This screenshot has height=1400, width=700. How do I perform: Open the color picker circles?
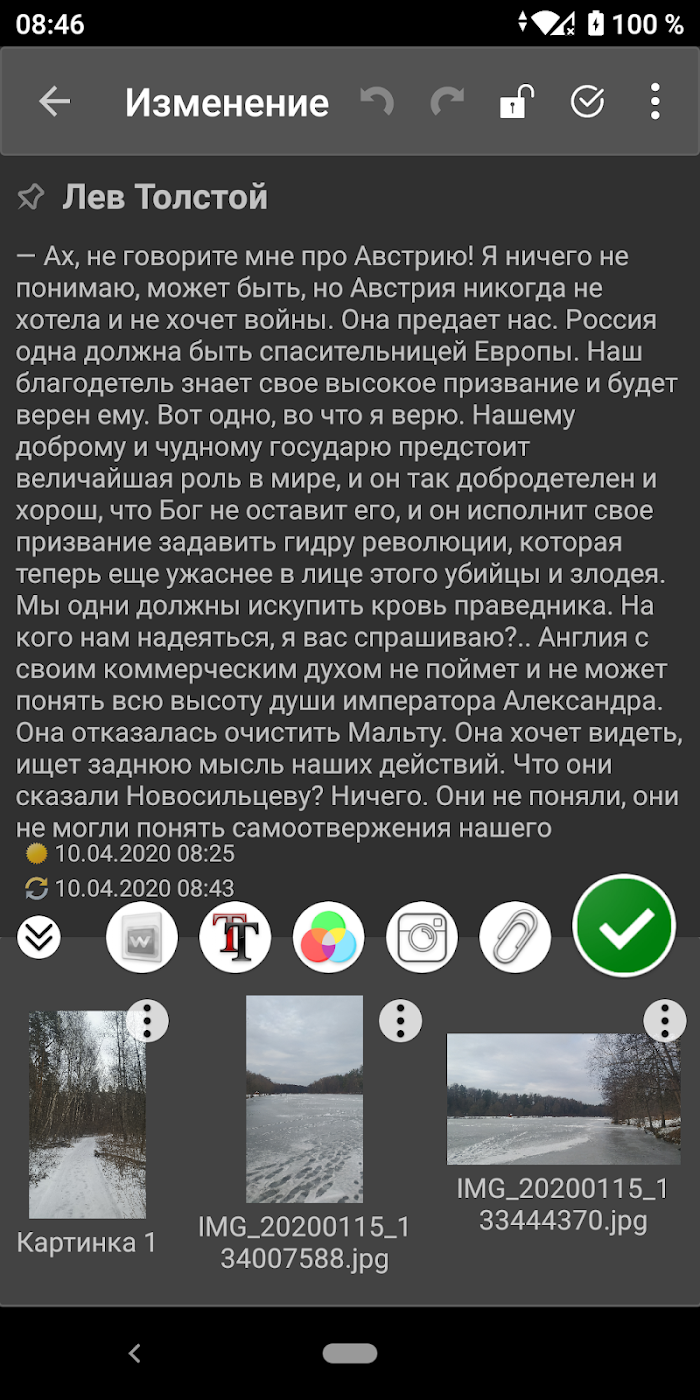(328, 937)
